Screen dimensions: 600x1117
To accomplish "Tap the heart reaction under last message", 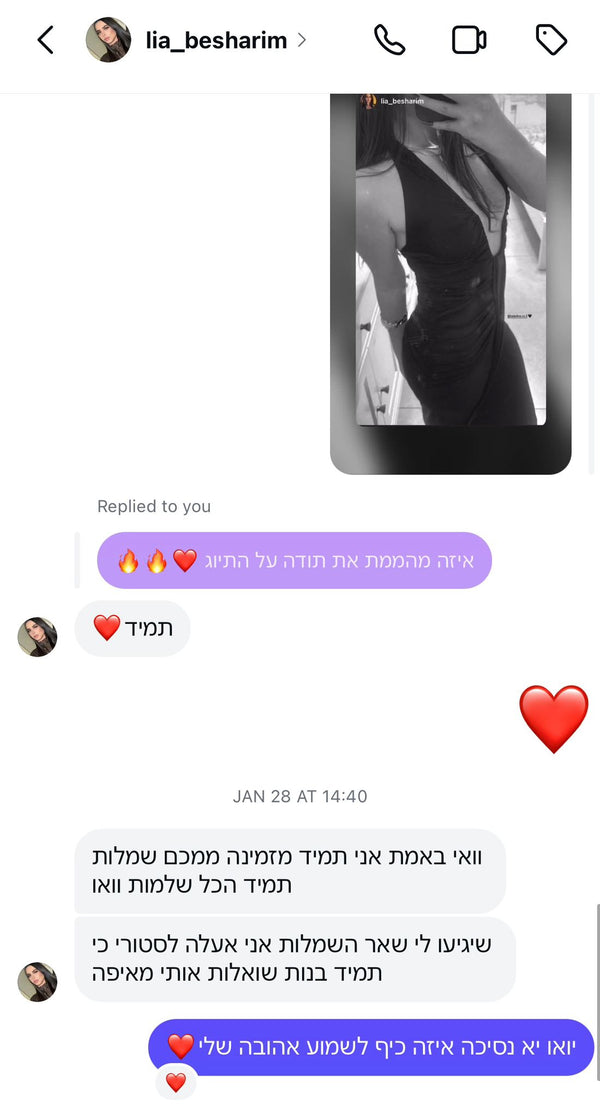I will 176,1082.
